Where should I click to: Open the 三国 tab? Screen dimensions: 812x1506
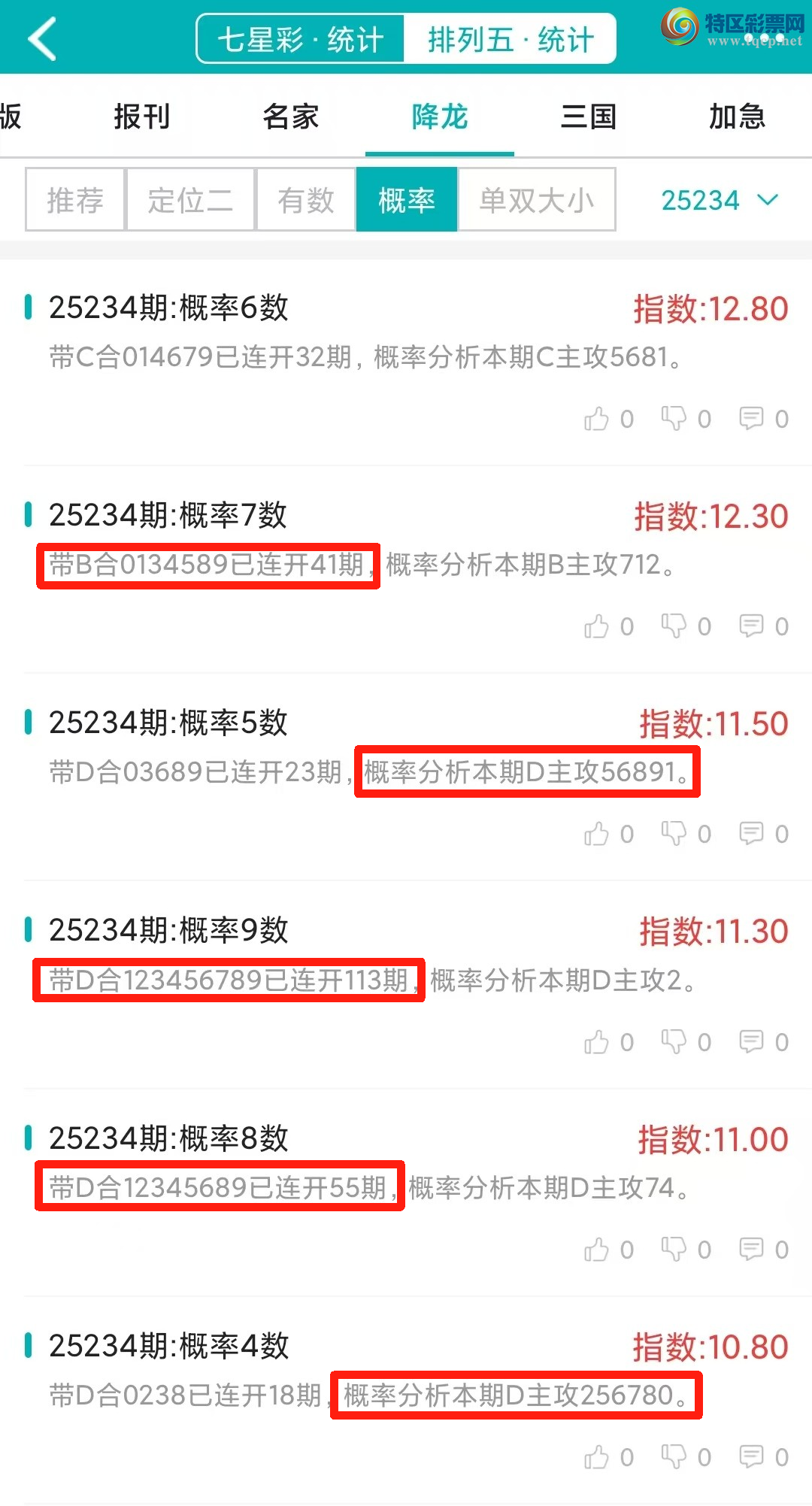pyautogui.click(x=589, y=117)
